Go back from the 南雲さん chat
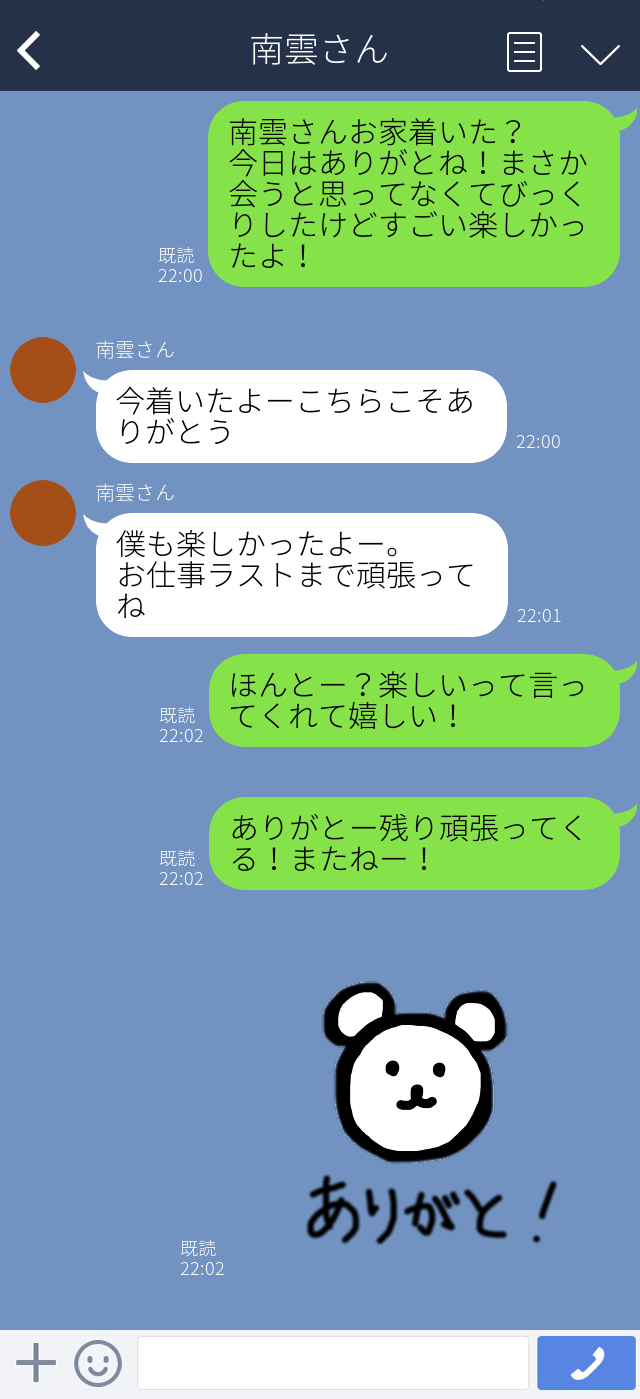Screen dimensions: 640x1399 [x=30, y=50]
